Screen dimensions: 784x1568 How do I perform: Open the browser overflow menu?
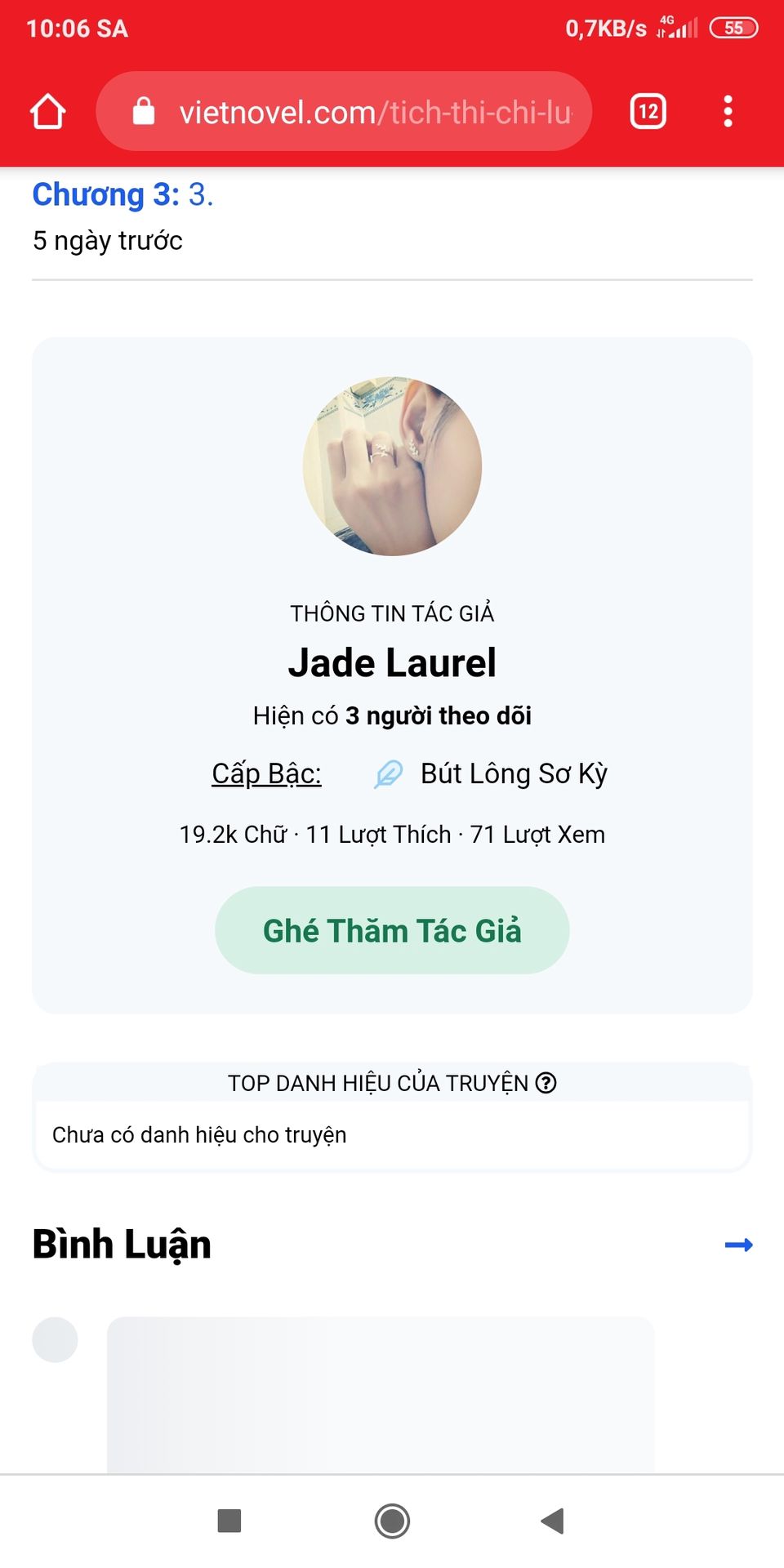click(x=728, y=112)
